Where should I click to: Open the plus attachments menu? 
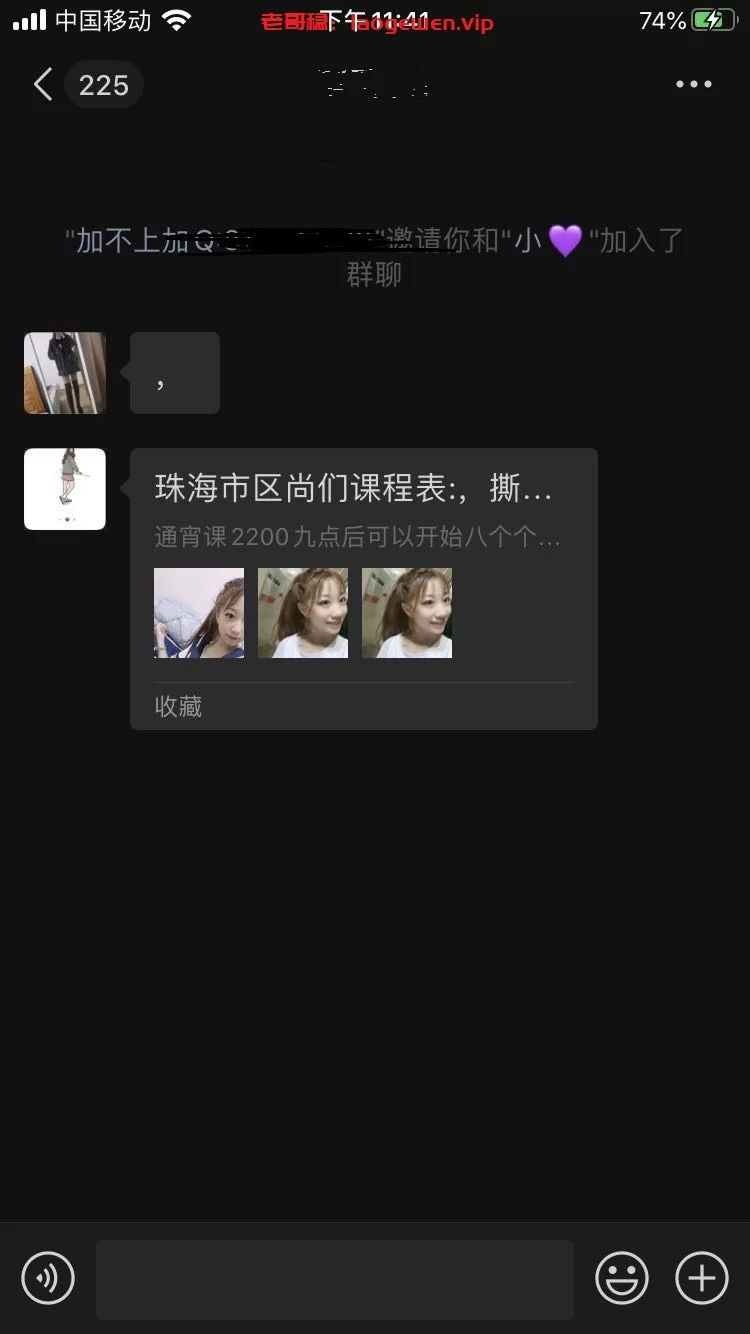pos(702,1278)
